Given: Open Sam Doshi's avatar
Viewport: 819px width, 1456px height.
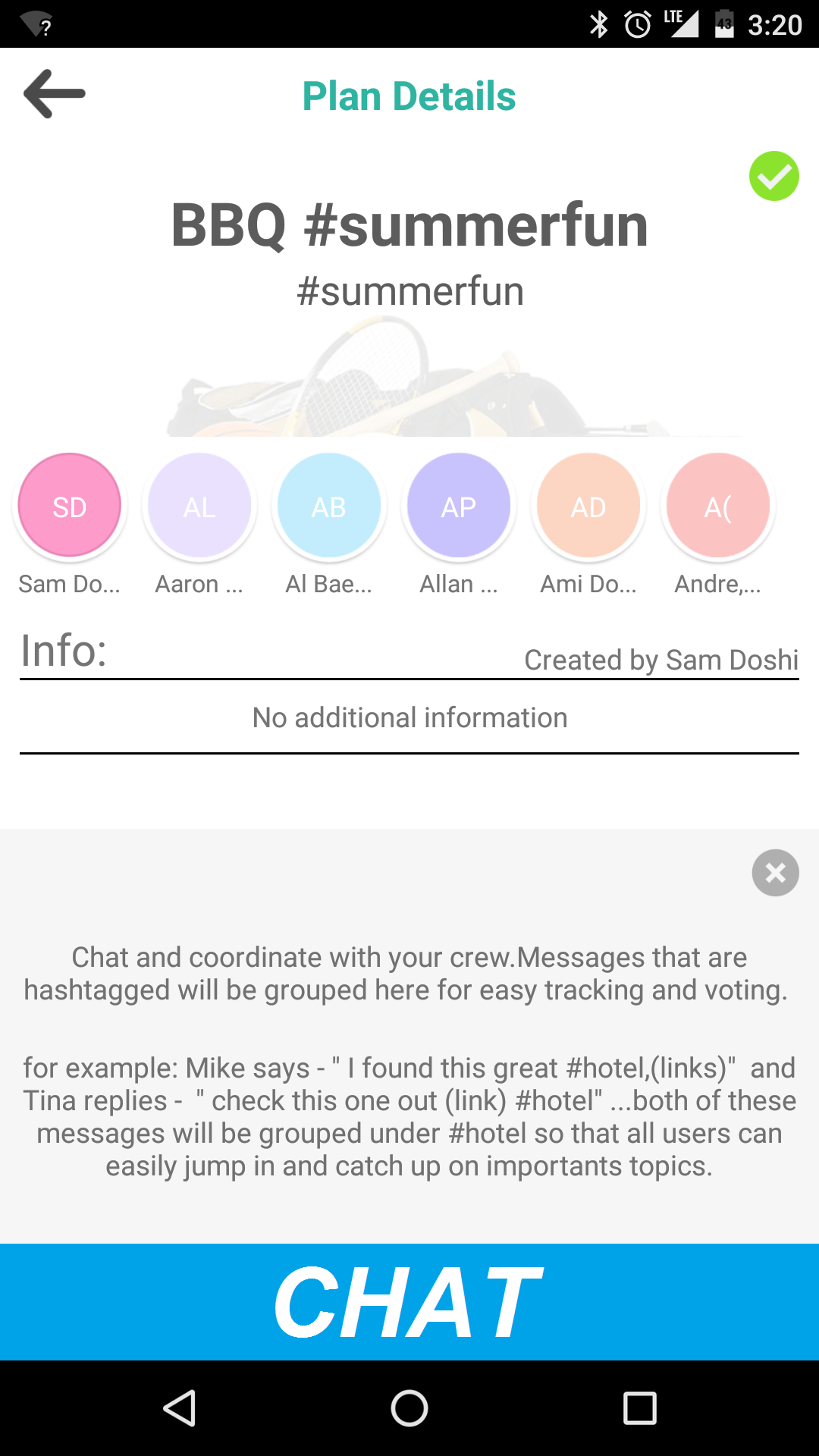Looking at the screenshot, I should coord(69,505).
